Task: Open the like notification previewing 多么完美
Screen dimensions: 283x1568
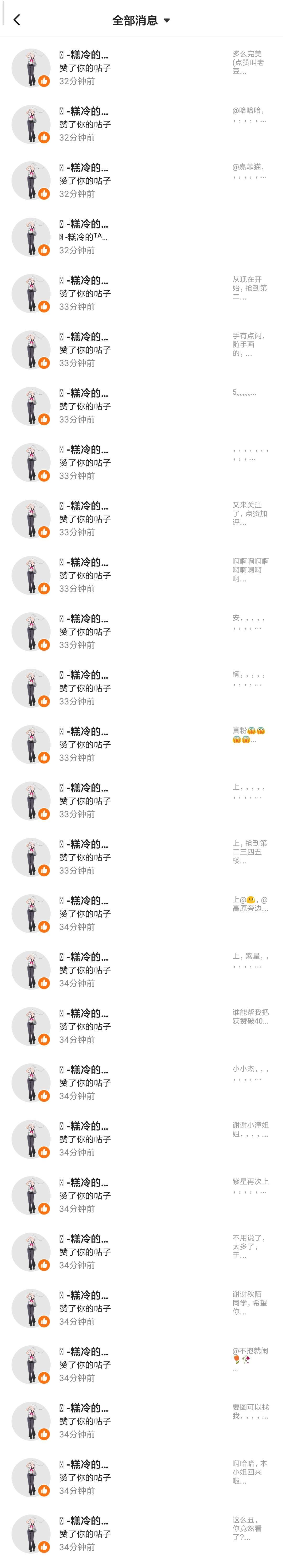Action: pyautogui.click(x=141, y=68)
